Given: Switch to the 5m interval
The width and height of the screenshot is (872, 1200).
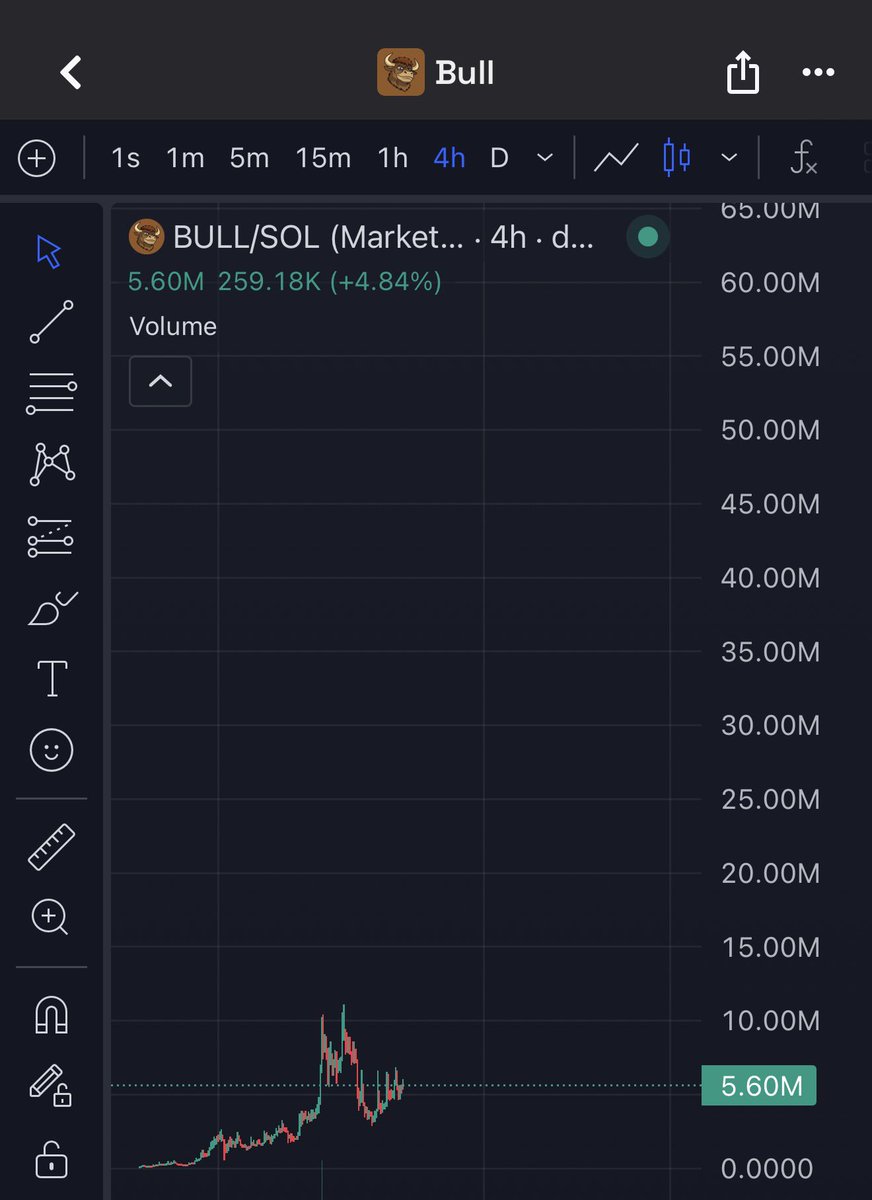Looking at the screenshot, I should pos(249,158).
